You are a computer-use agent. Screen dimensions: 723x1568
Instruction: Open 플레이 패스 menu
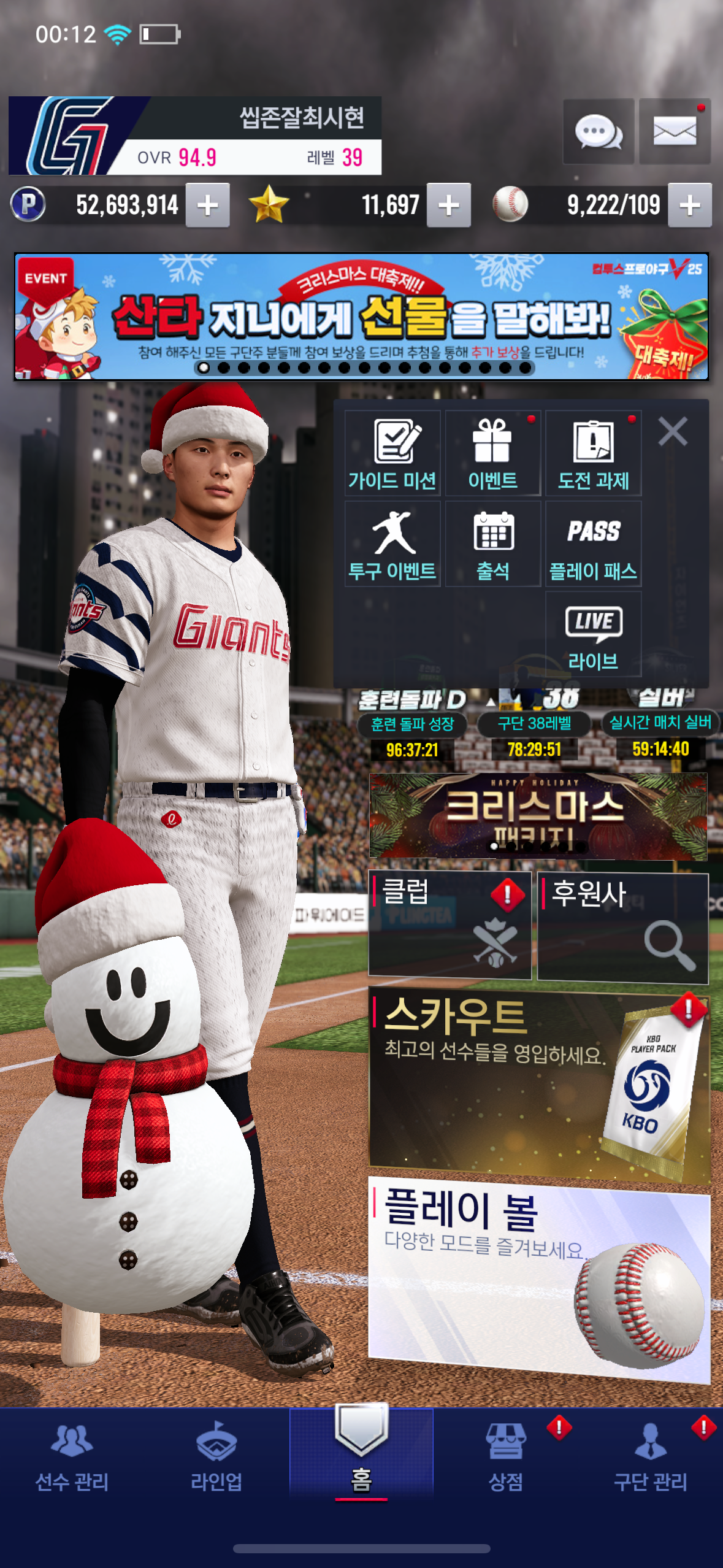point(594,544)
